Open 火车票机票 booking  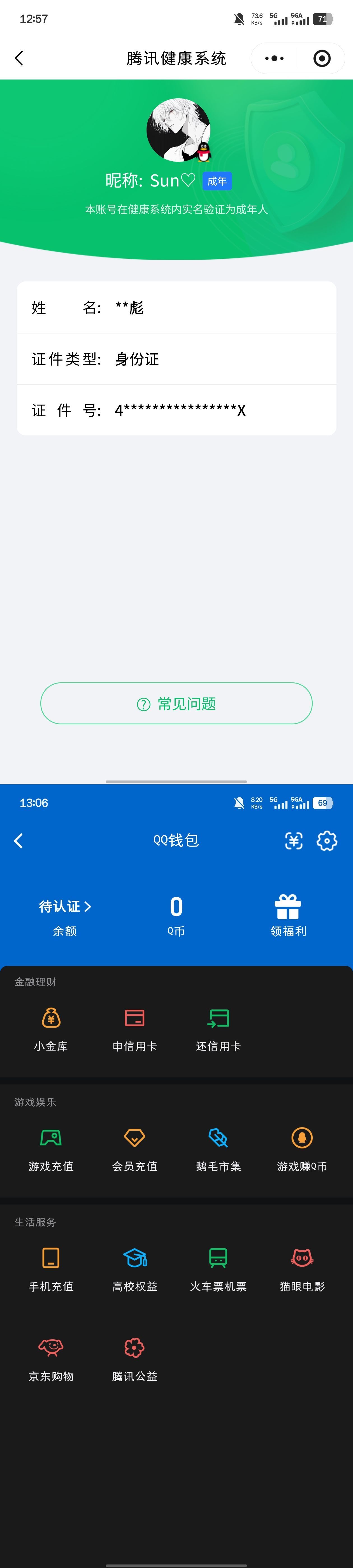click(219, 1268)
